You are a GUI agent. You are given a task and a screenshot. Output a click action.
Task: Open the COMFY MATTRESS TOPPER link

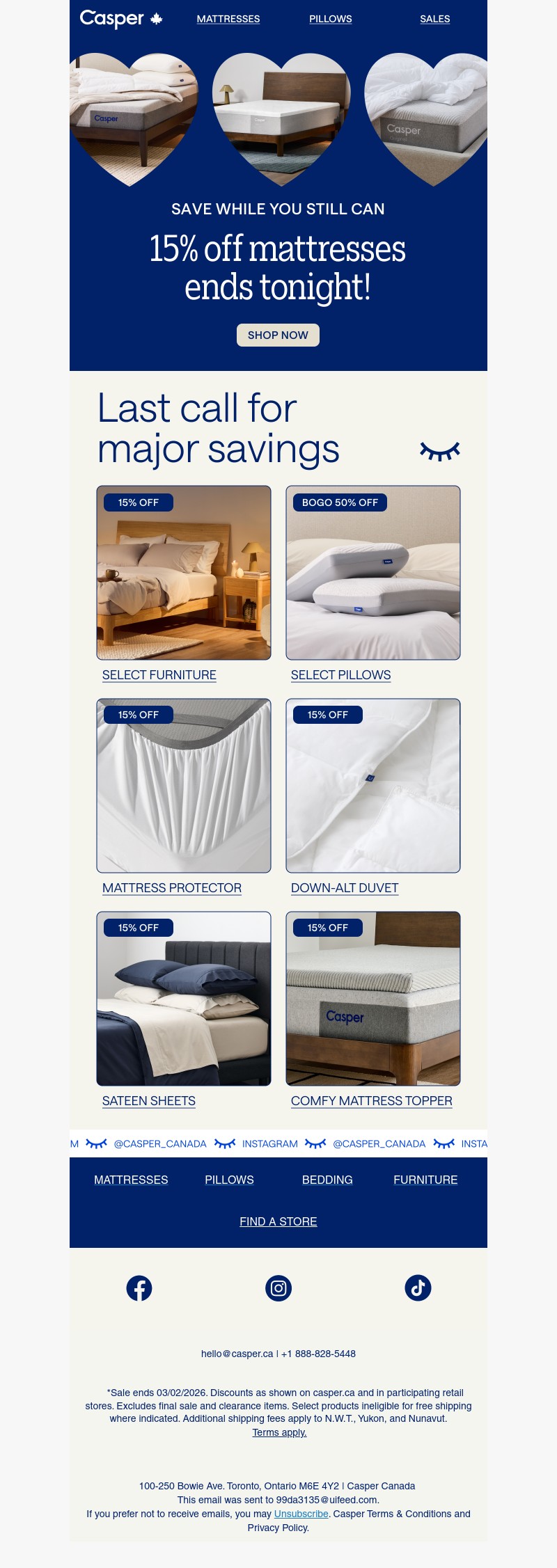[x=372, y=1101]
